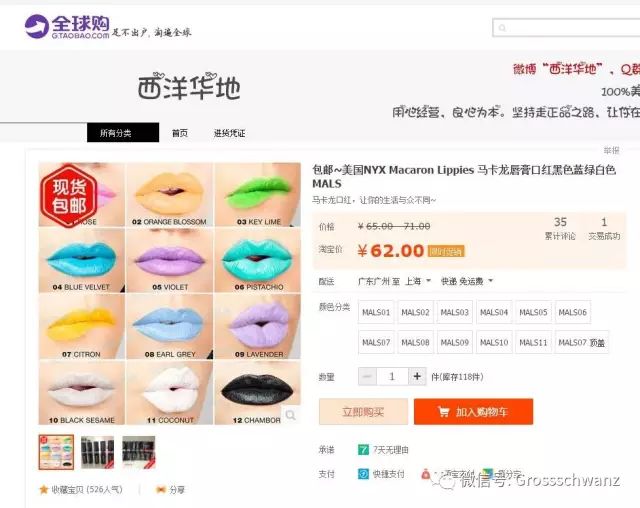Tap 立即购买 to buy now

point(363,412)
